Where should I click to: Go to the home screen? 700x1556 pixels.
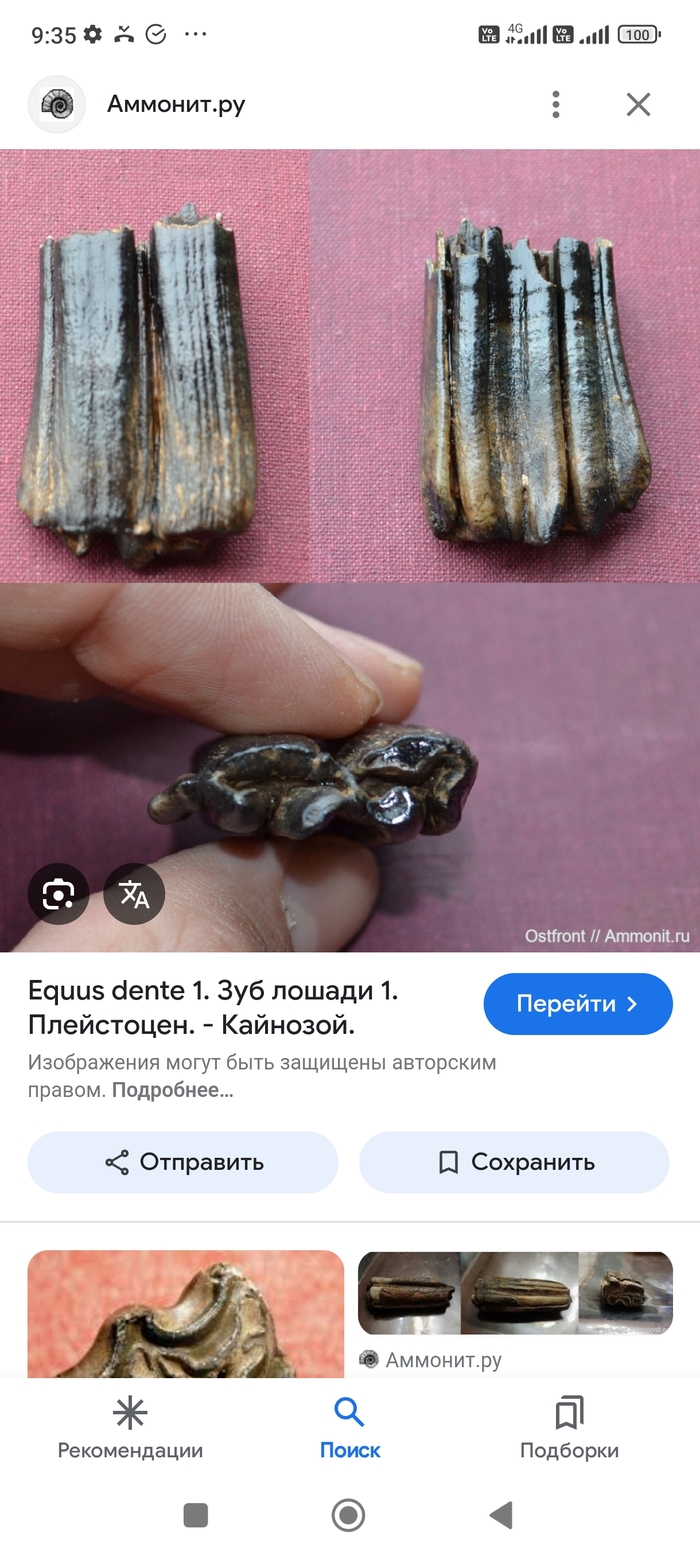[348, 1515]
